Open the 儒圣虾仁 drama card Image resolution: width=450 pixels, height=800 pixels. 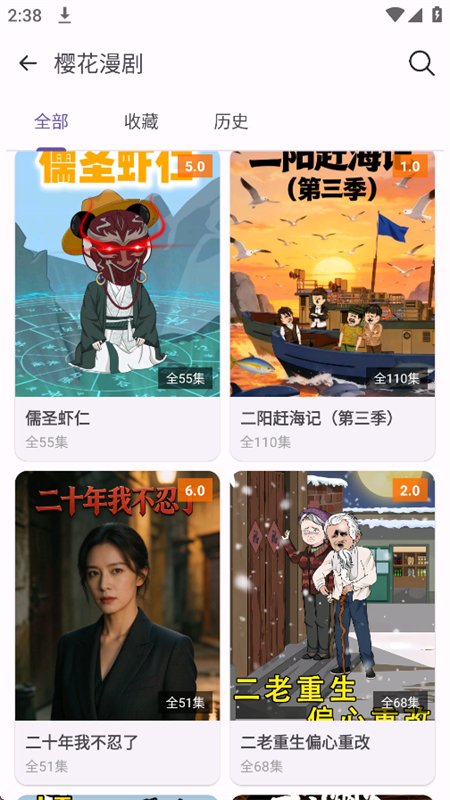click(x=117, y=306)
